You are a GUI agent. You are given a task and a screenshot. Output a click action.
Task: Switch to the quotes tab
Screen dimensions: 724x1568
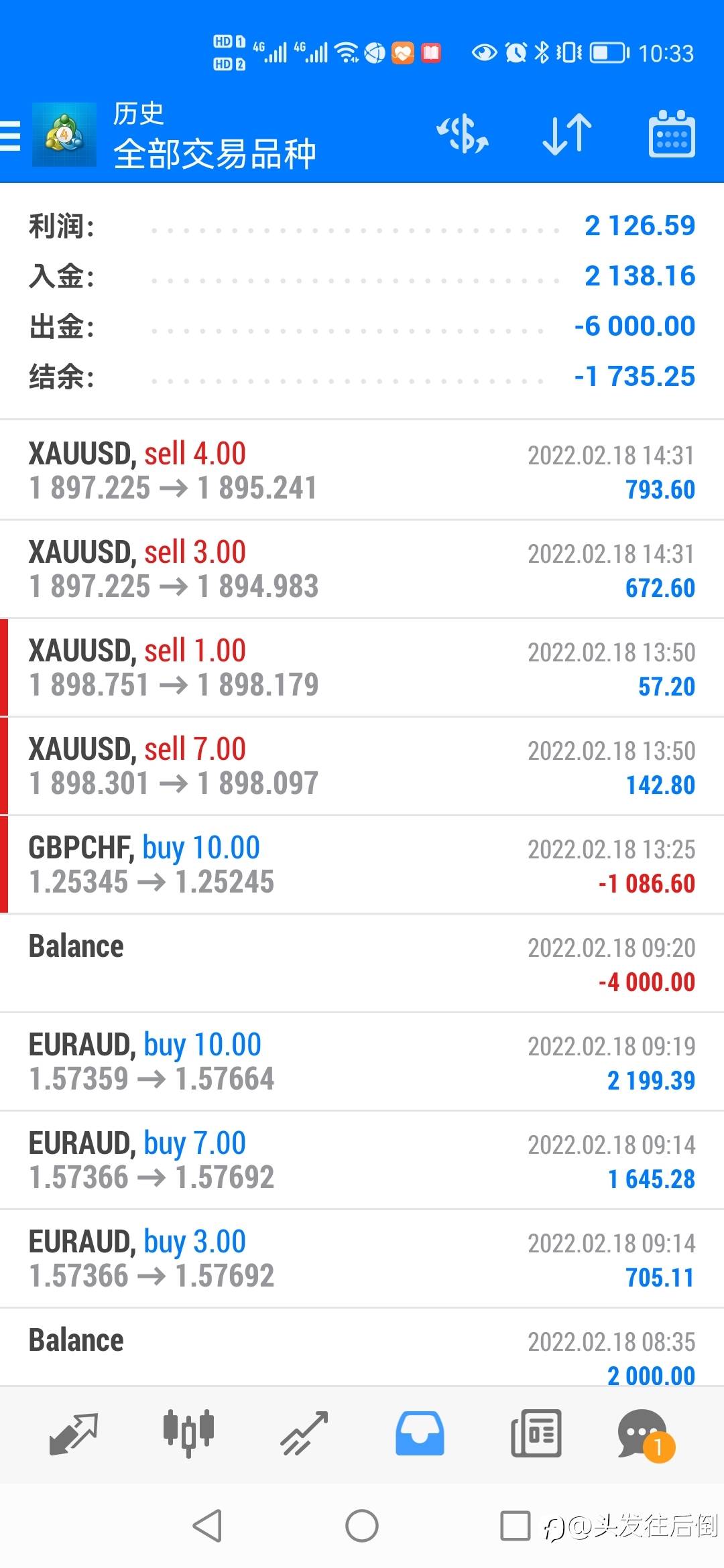pyautogui.click(x=74, y=1433)
